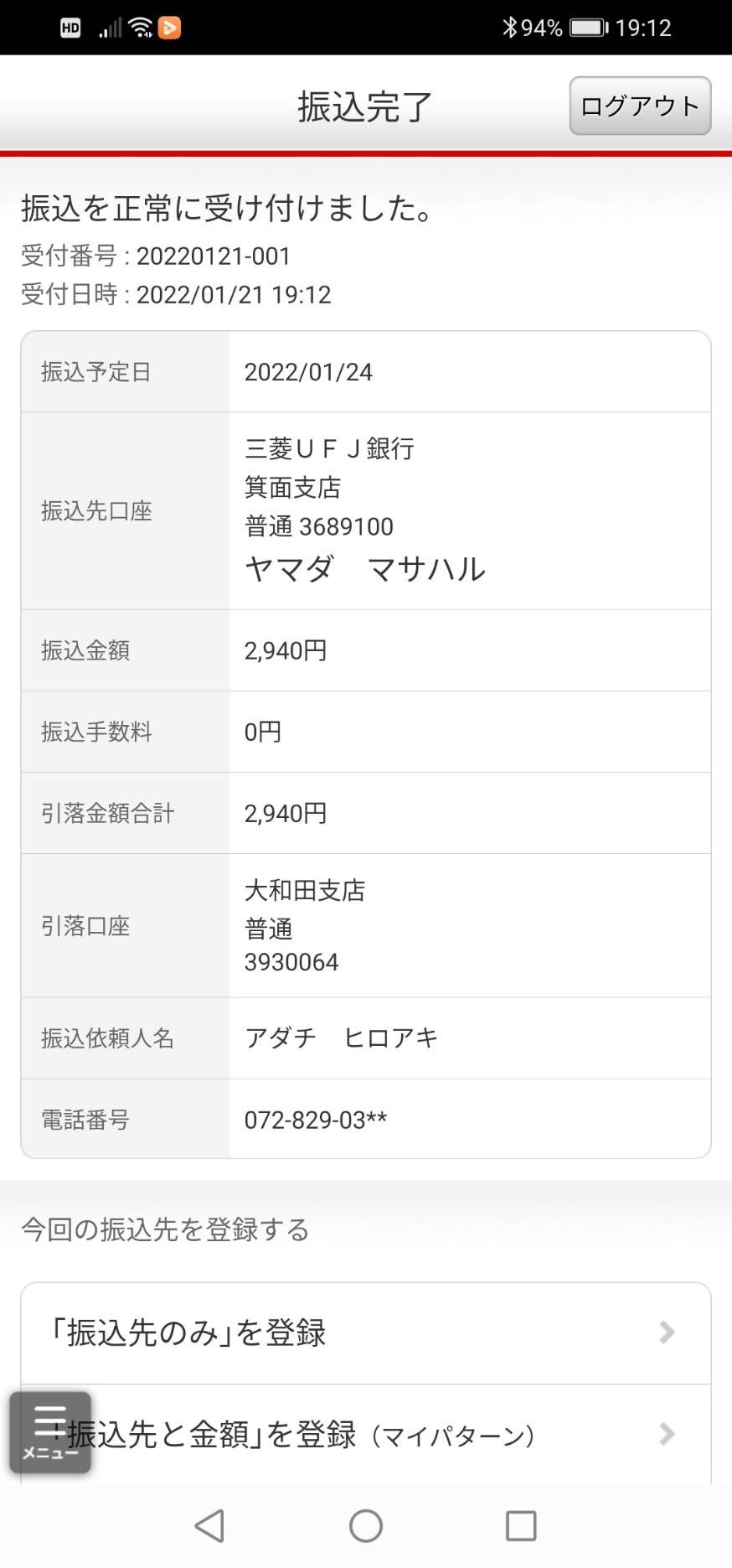Screen dimensions: 732x1568
Task: Tap the system home button
Action: coord(366,1526)
